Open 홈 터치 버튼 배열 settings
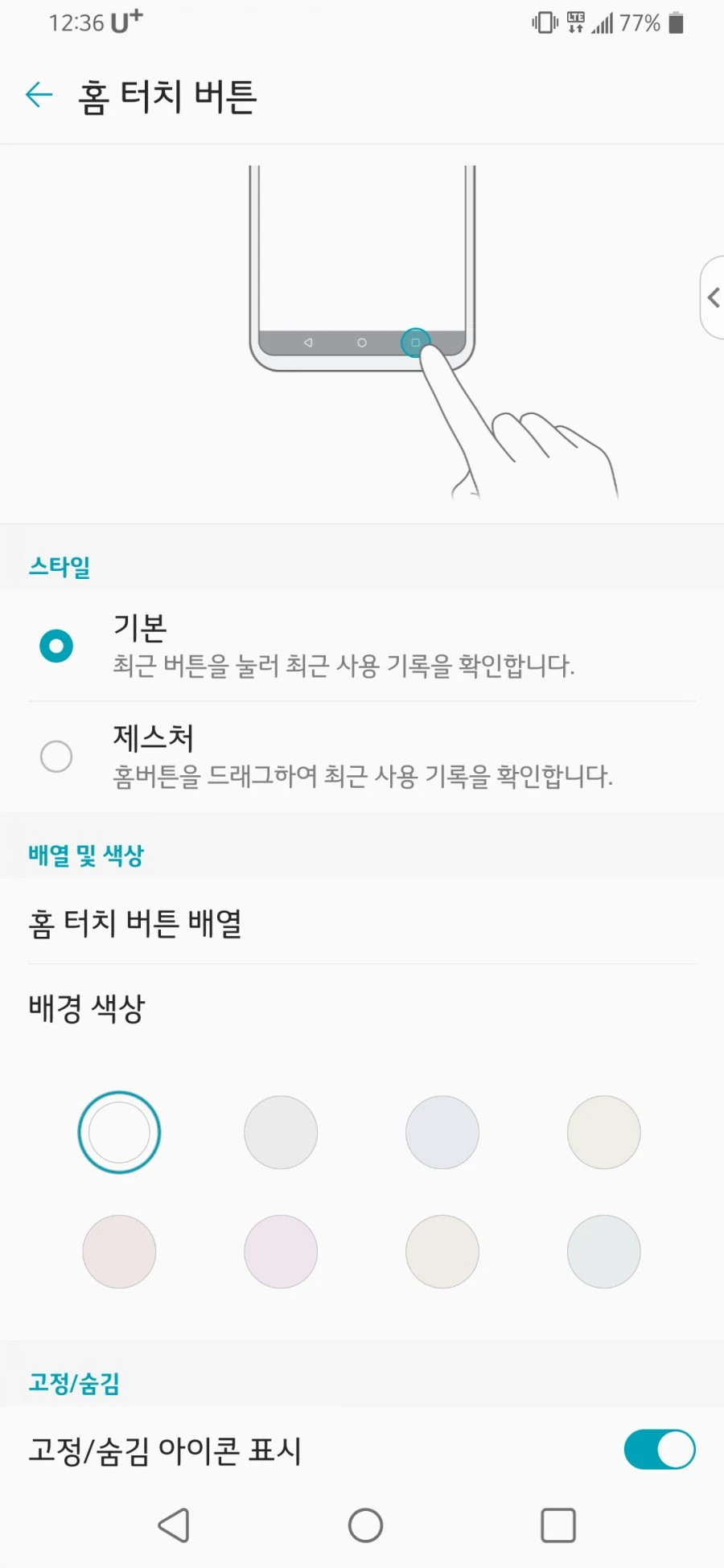Viewport: 724px width, 1568px height. [x=362, y=922]
